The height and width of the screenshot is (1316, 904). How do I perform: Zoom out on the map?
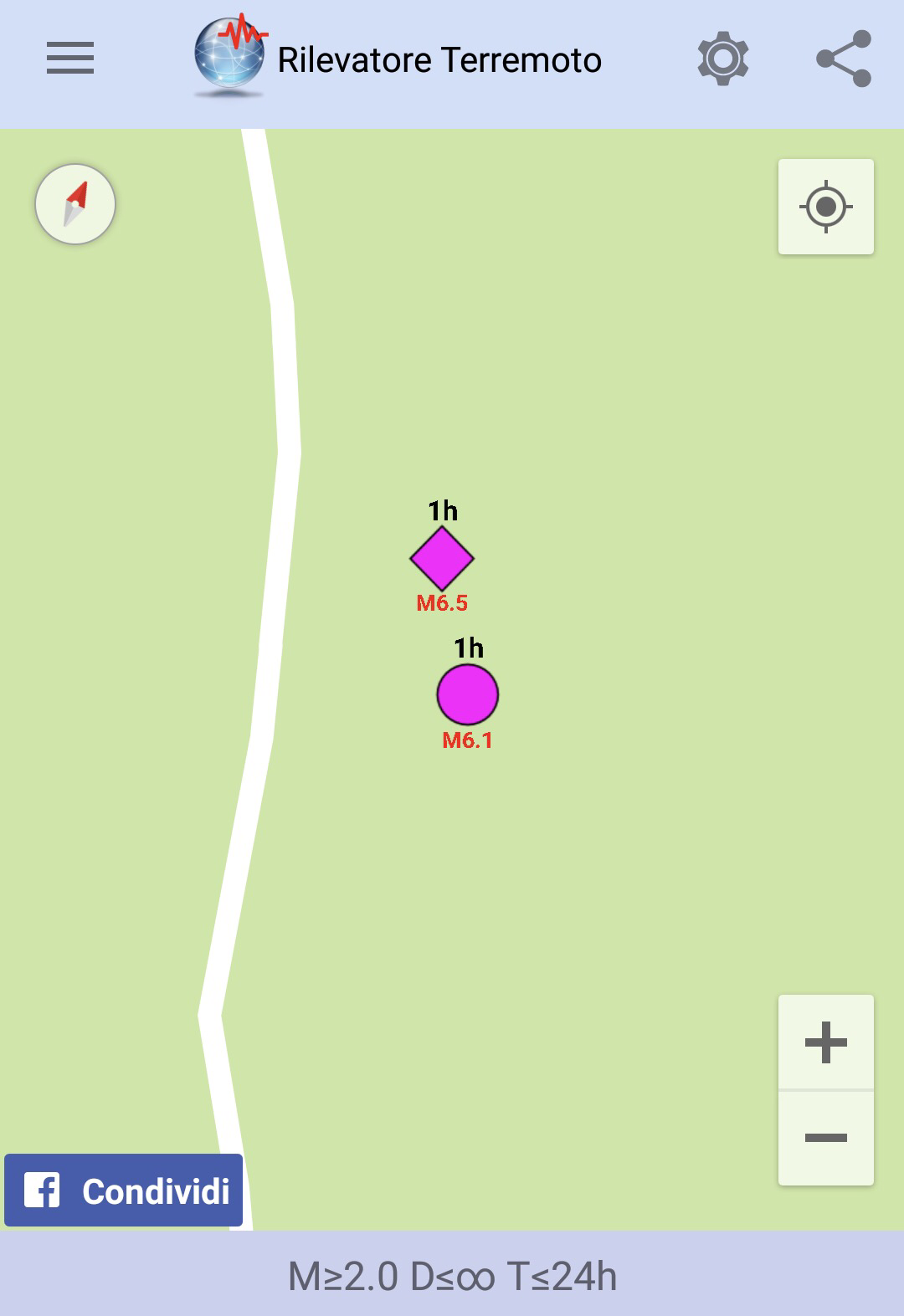coord(826,1138)
